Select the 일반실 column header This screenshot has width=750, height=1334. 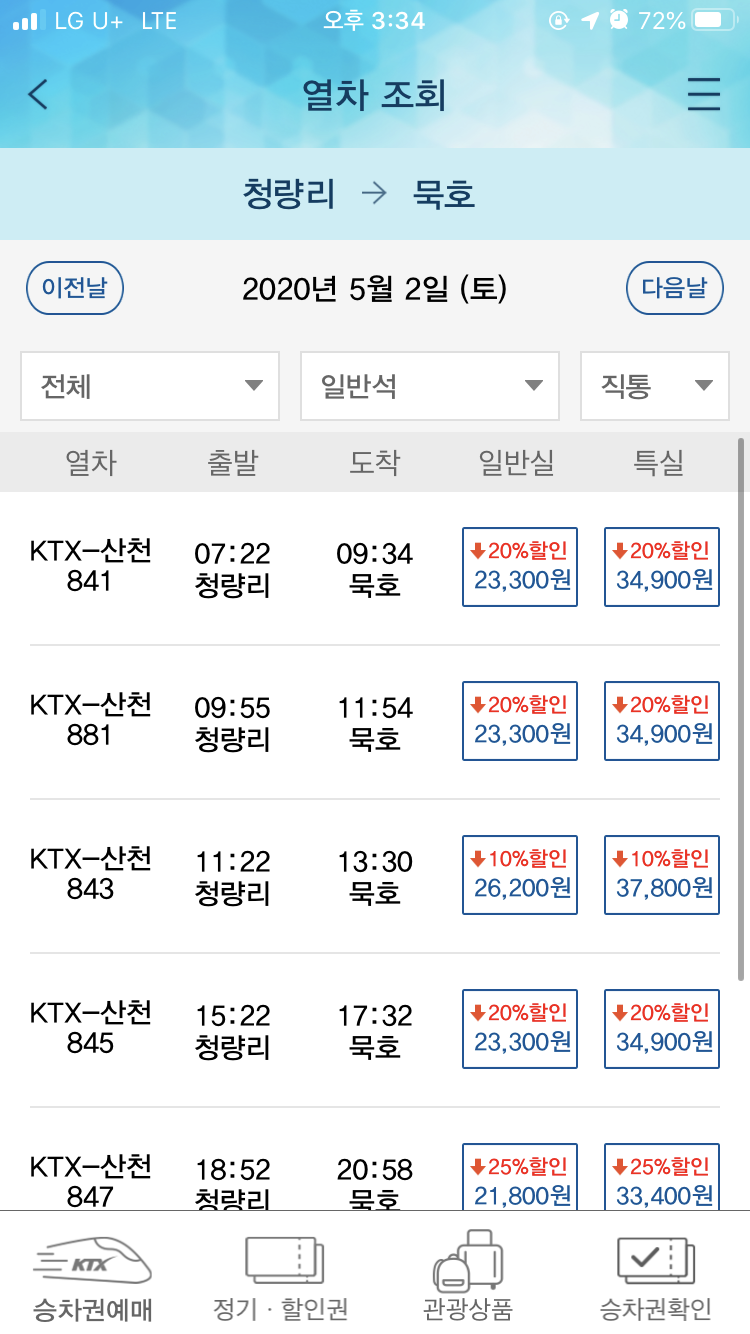516,462
